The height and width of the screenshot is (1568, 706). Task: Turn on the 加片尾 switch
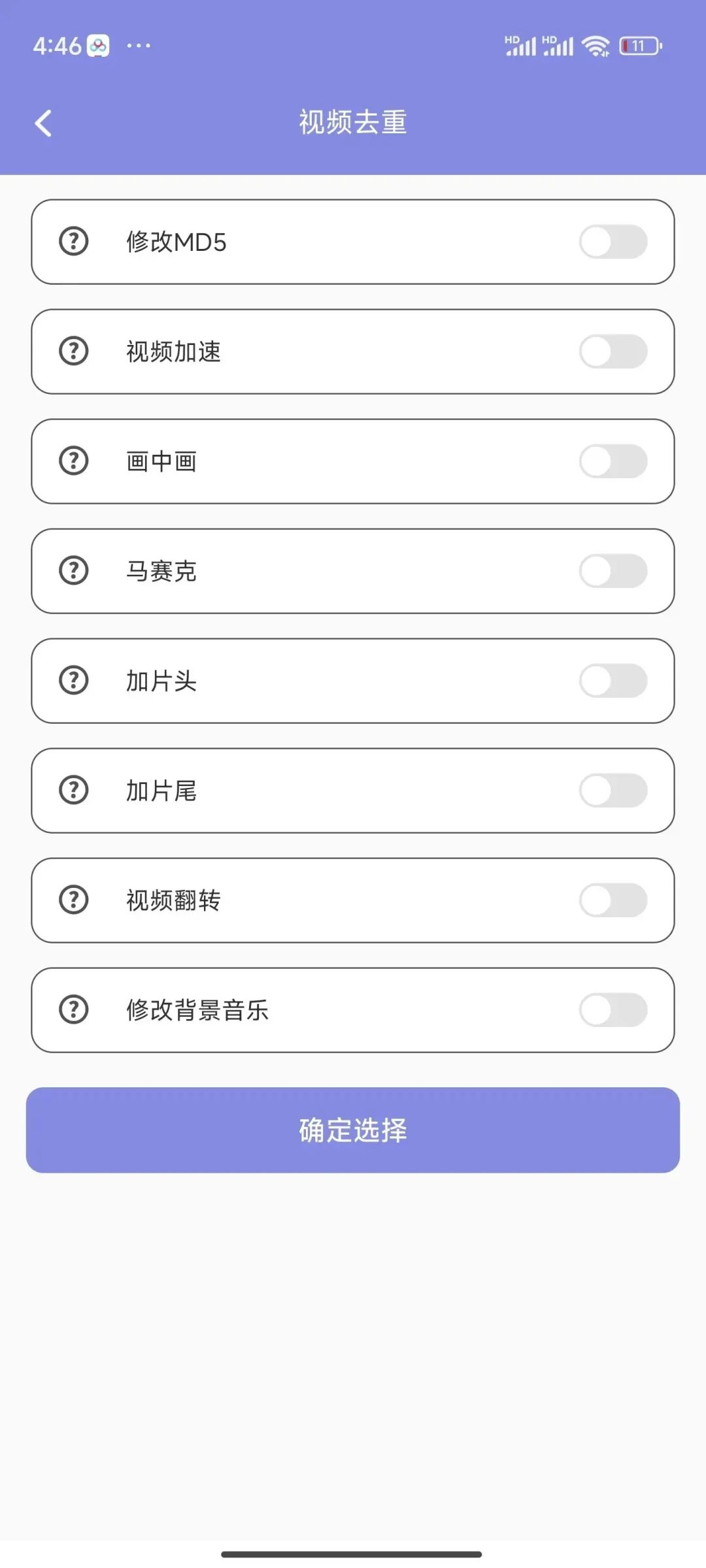pos(613,791)
